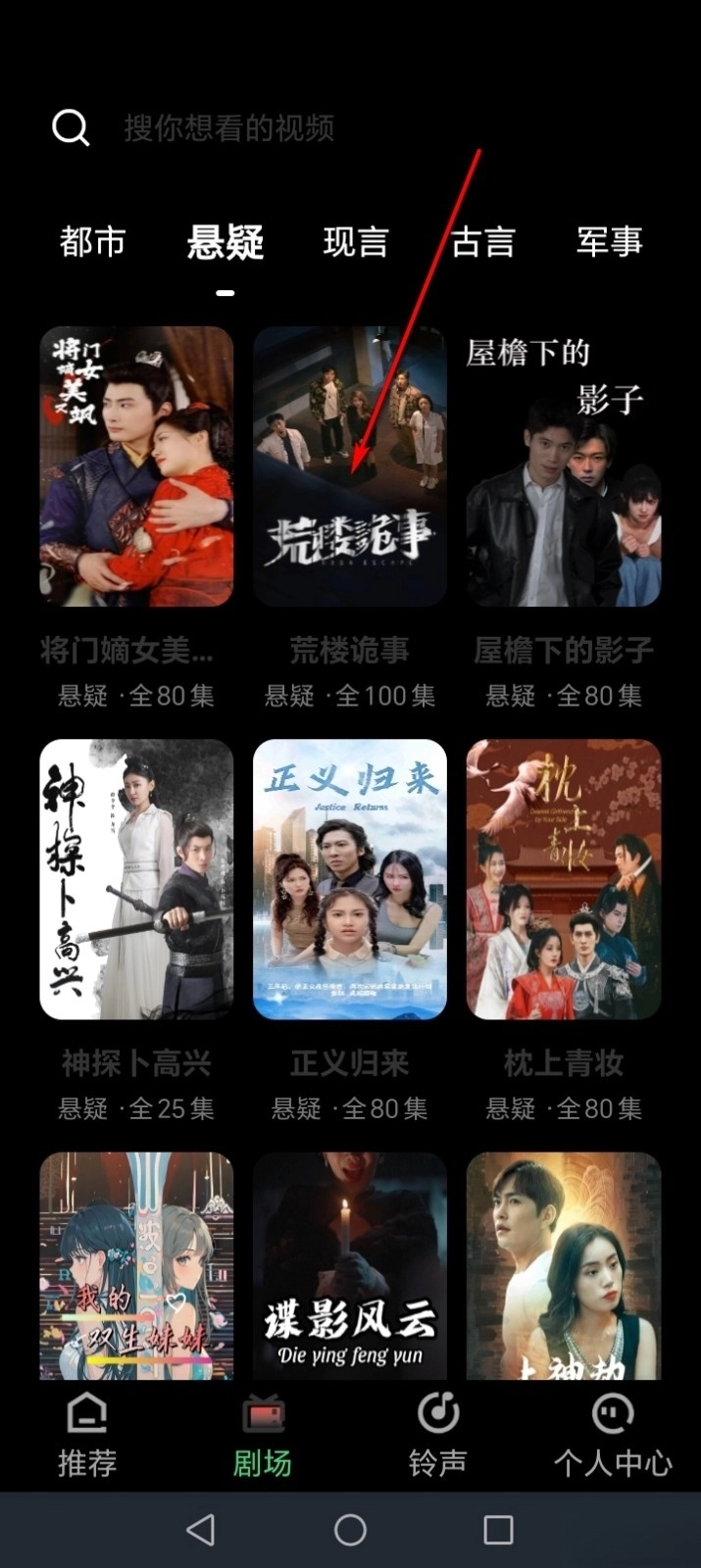This screenshot has width=701, height=1568.
Task: Open the drama 荒楼诡事
Action: [x=350, y=466]
